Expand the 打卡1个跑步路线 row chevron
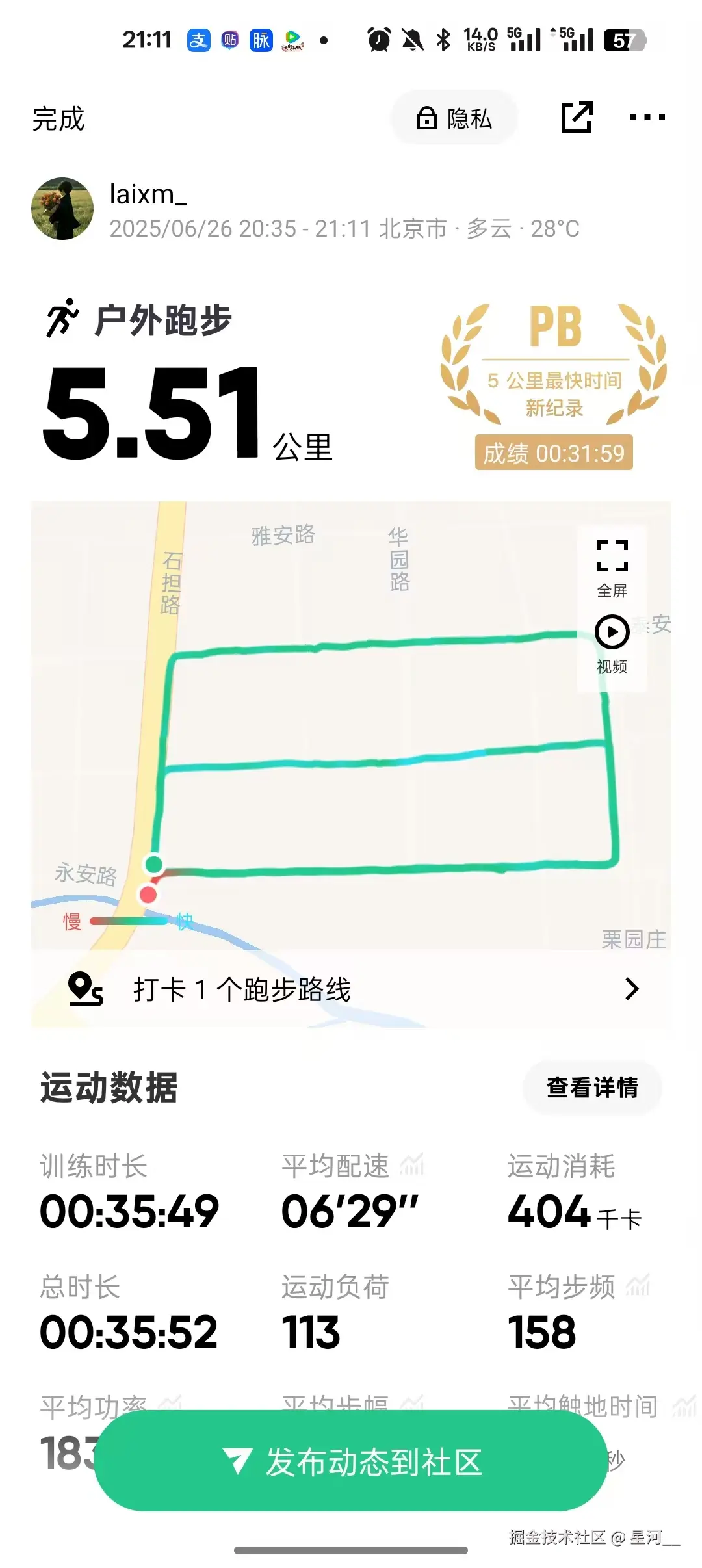702x1568 pixels. [631, 989]
